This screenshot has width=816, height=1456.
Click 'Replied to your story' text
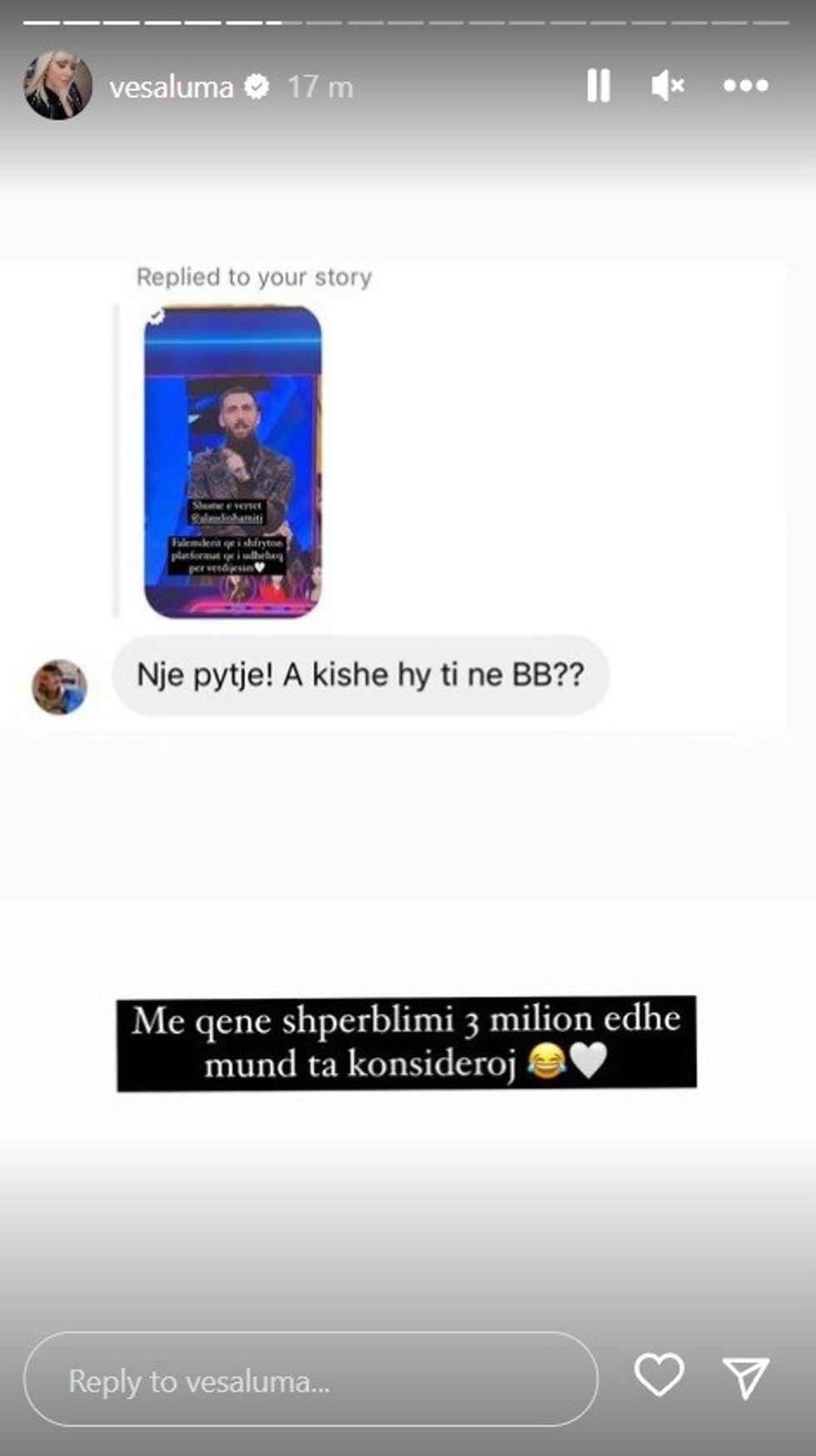(255, 277)
